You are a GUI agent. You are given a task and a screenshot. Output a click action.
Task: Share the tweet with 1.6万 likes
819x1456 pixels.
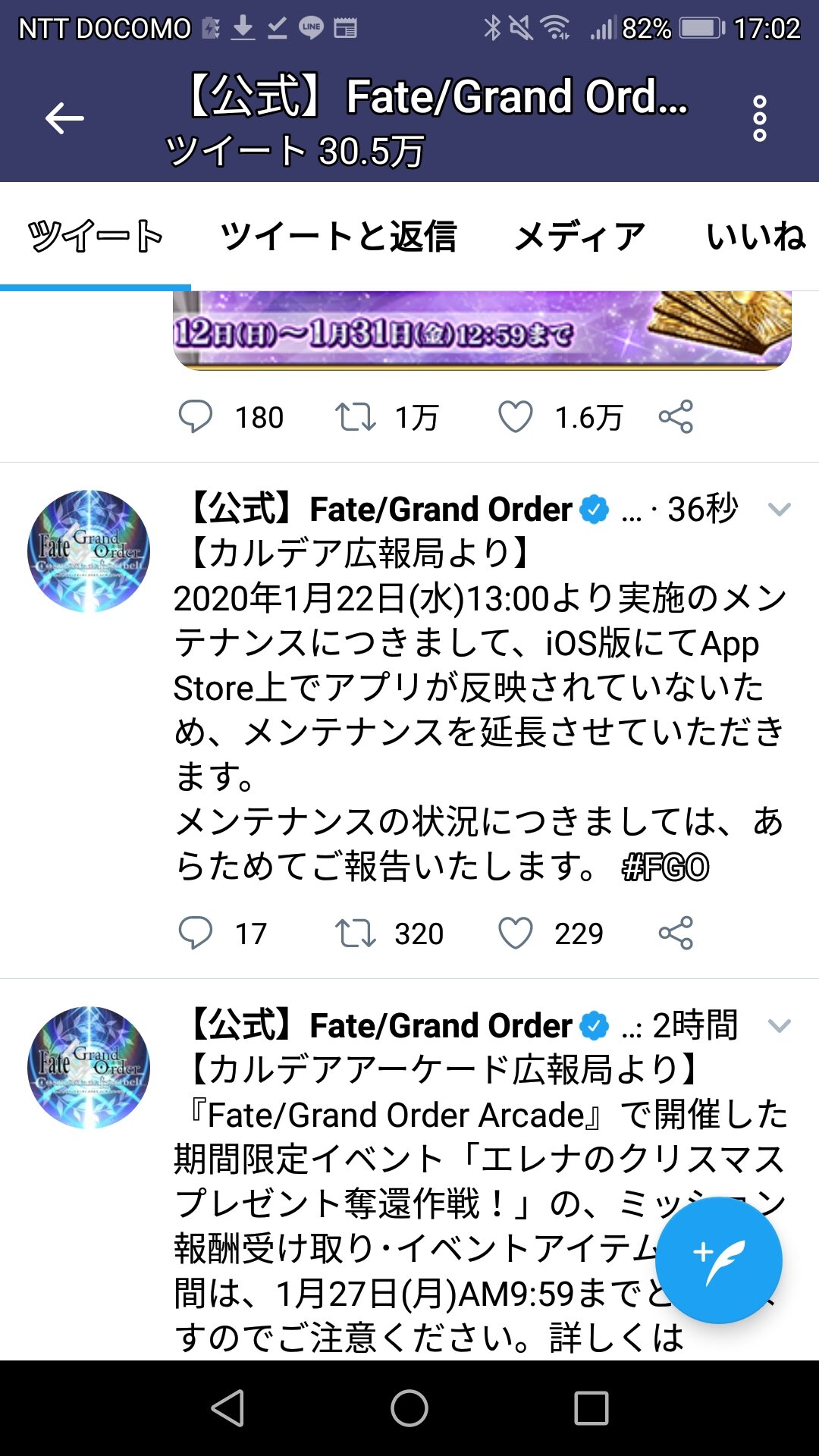pyautogui.click(x=676, y=416)
